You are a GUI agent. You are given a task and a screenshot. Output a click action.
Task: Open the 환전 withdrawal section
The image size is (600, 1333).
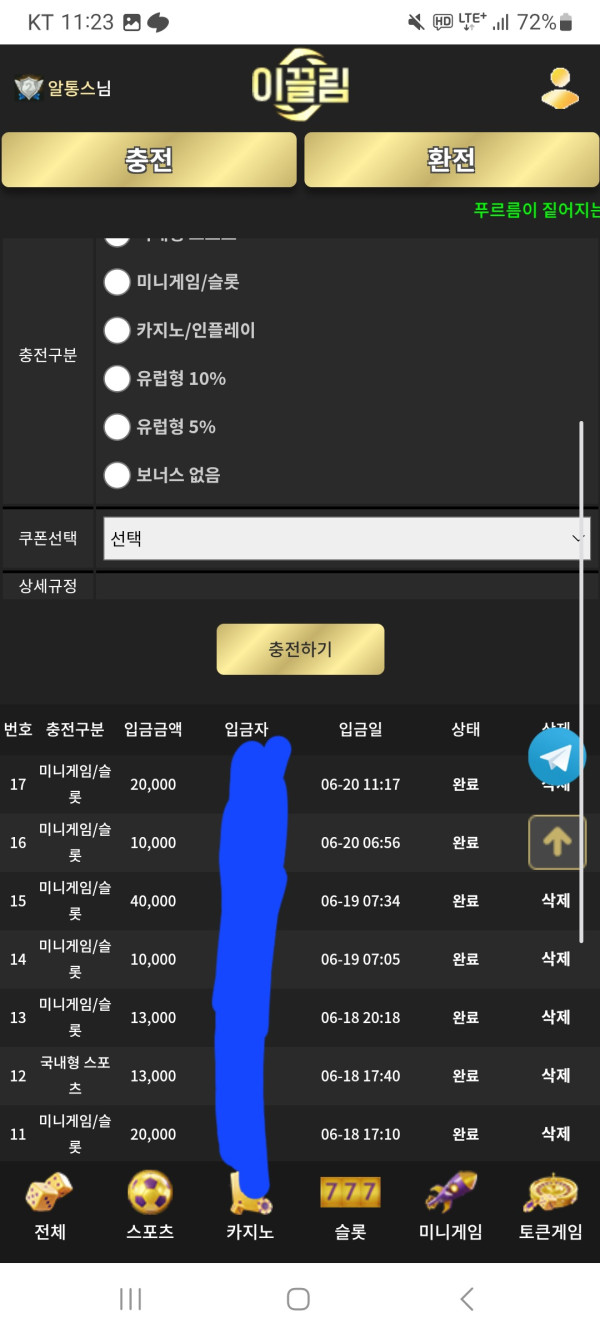coord(451,160)
